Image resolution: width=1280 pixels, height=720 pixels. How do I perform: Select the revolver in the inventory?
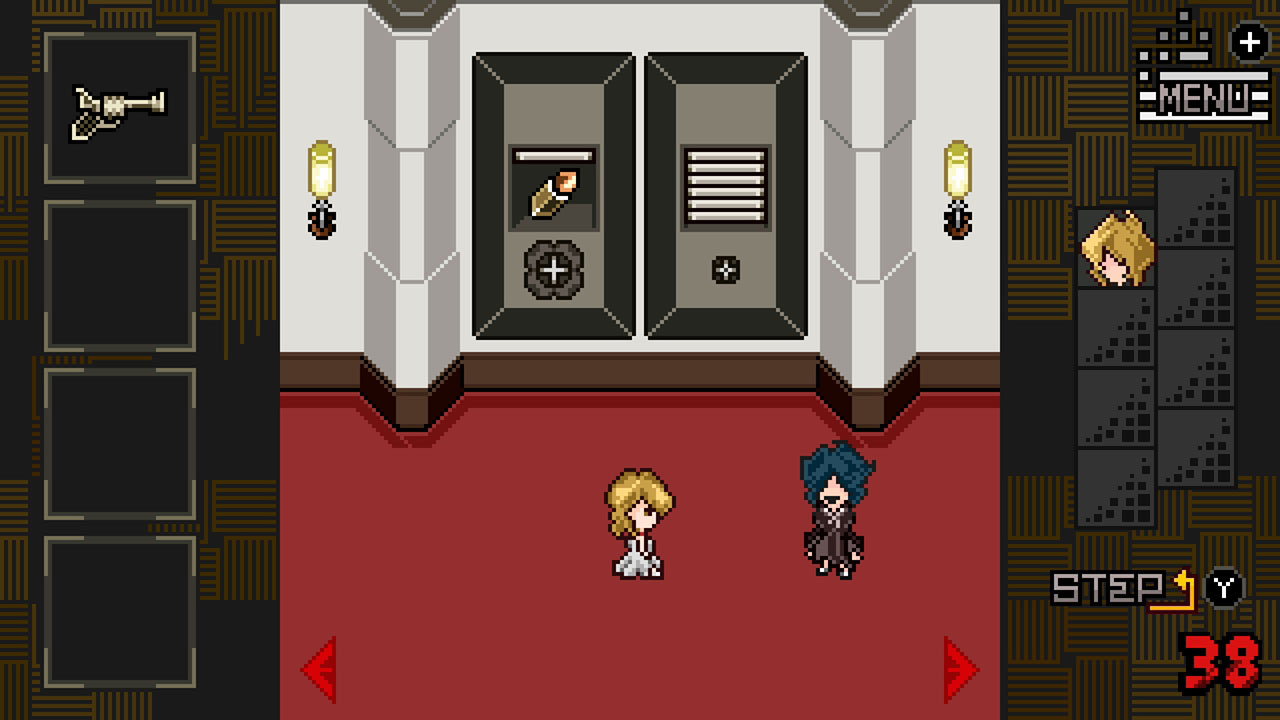pyautogui.click(x=119, y=109)
